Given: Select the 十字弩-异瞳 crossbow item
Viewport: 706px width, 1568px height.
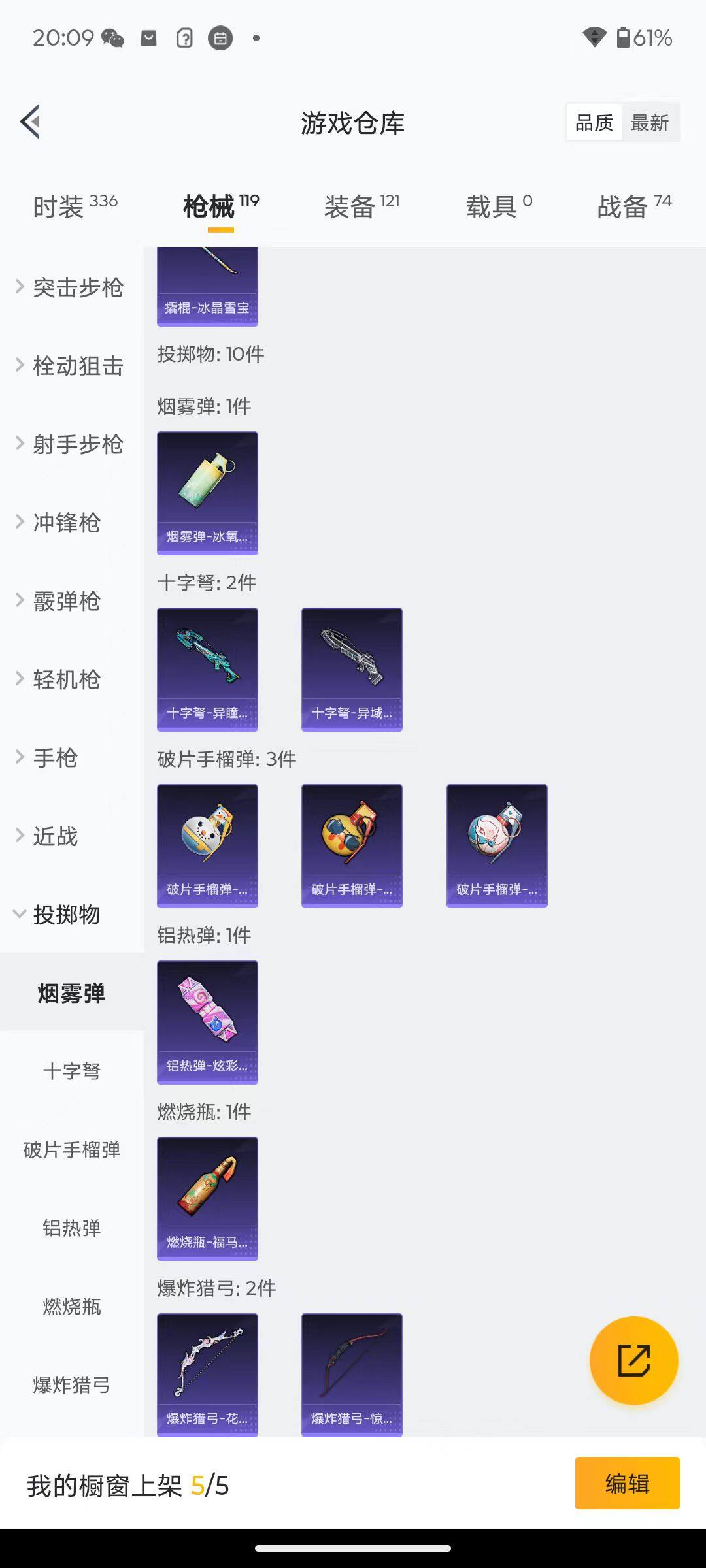Looking at the screenshot, I should tap(207, 668).
